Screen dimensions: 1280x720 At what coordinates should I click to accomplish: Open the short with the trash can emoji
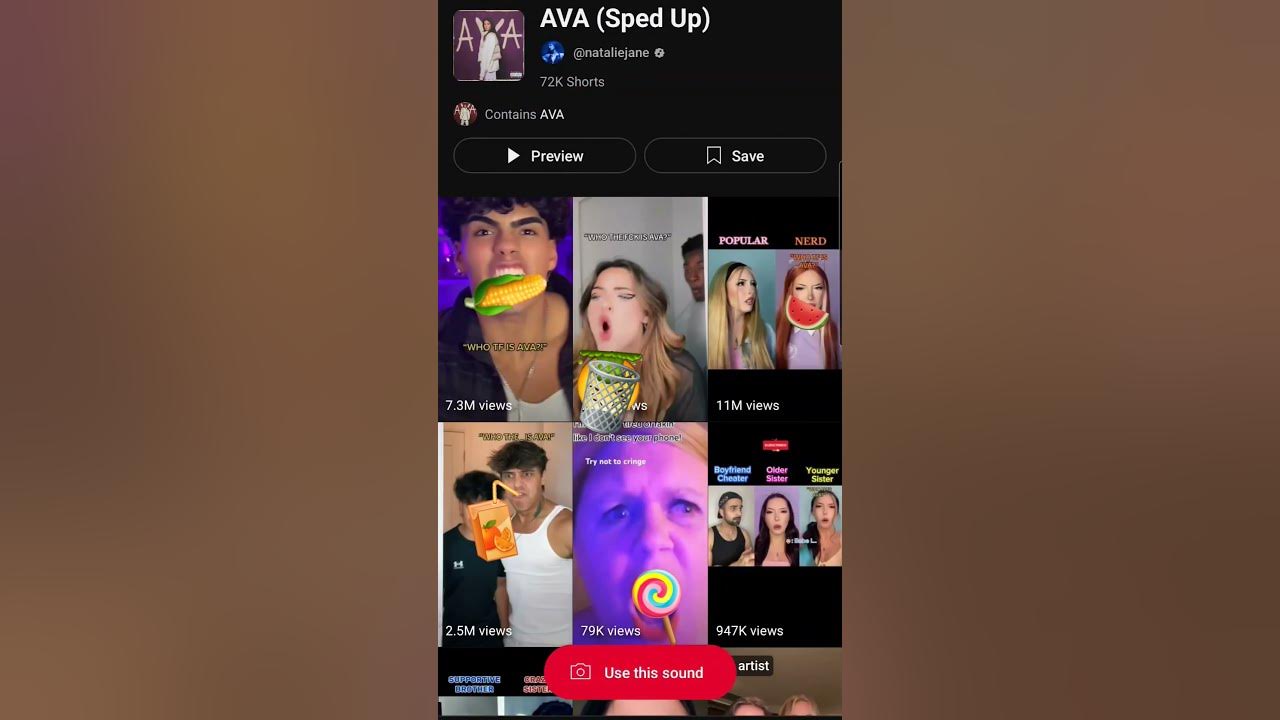640,308
